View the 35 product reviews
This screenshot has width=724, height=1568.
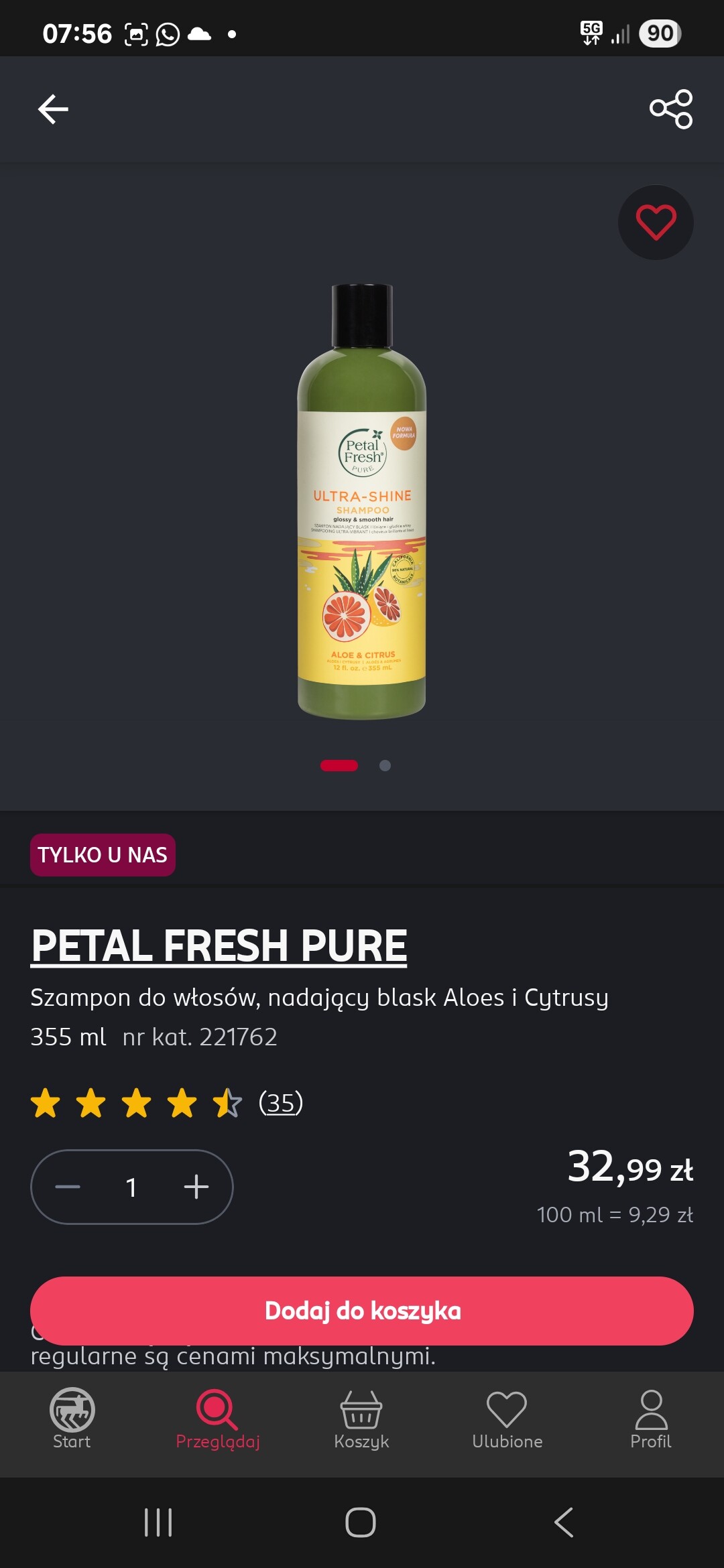tap(281, 1102)
